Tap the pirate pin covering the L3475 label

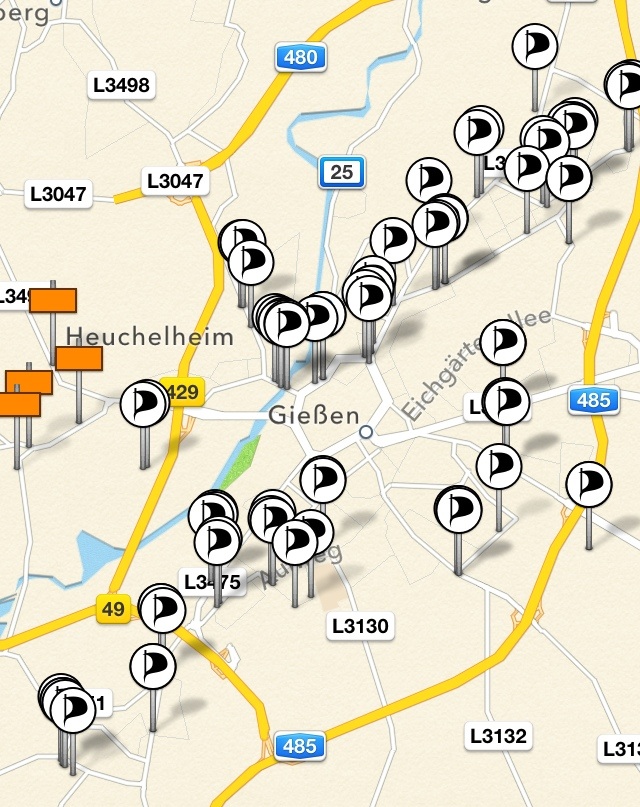(217, 541)
